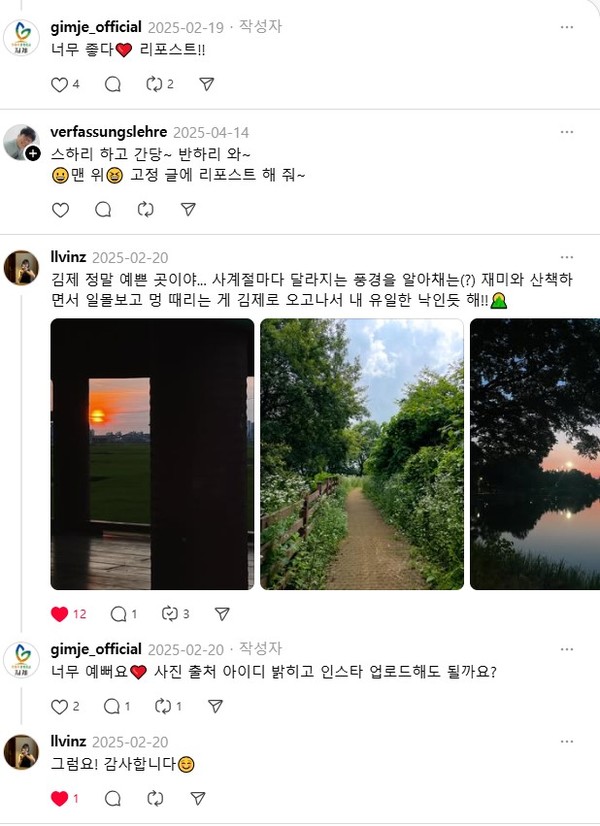Like gimje_official's '너무 예뻐요' reply
Screen dimensions: 600x826
tap(59, 706)
